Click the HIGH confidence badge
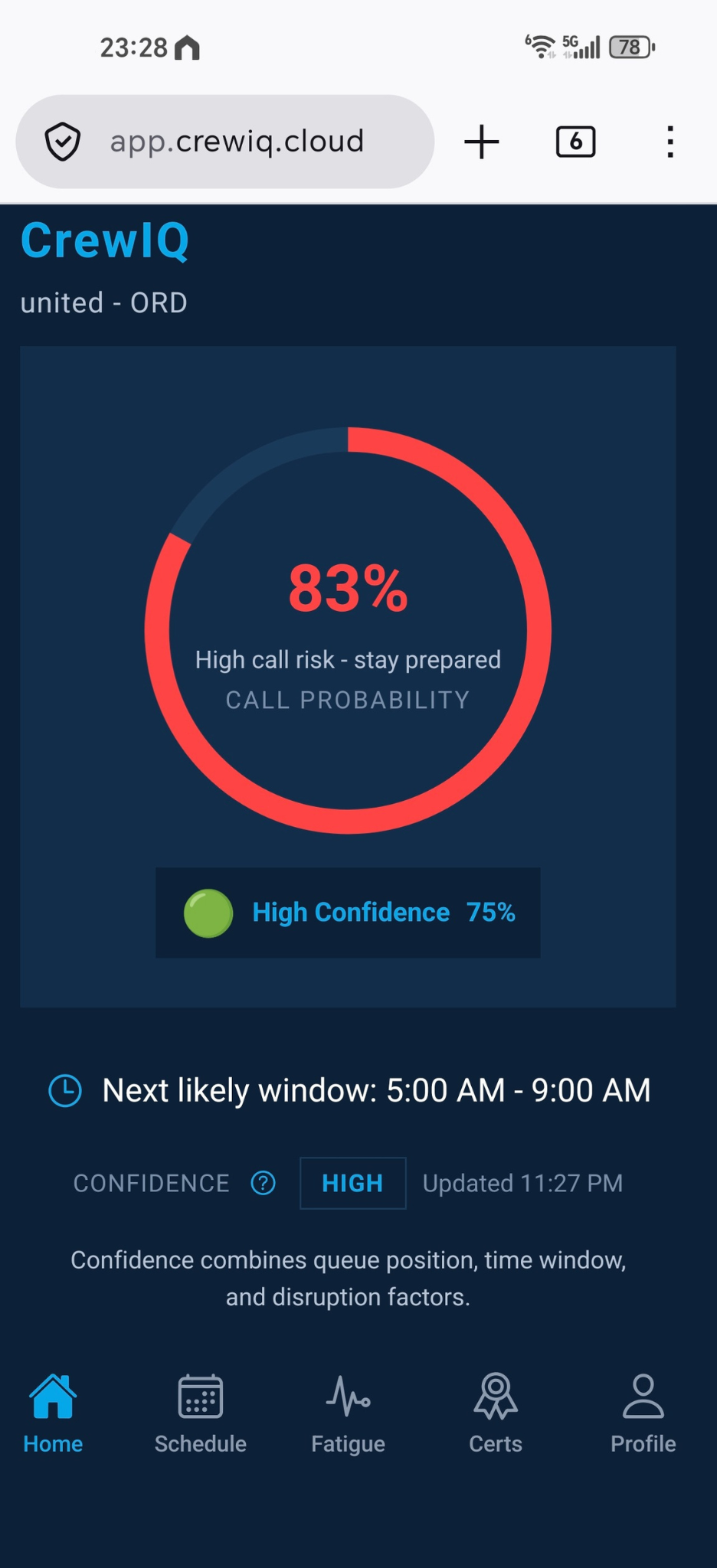Image resolution: width=717 pixels, height=1568 pixels. pos(352,1183)
